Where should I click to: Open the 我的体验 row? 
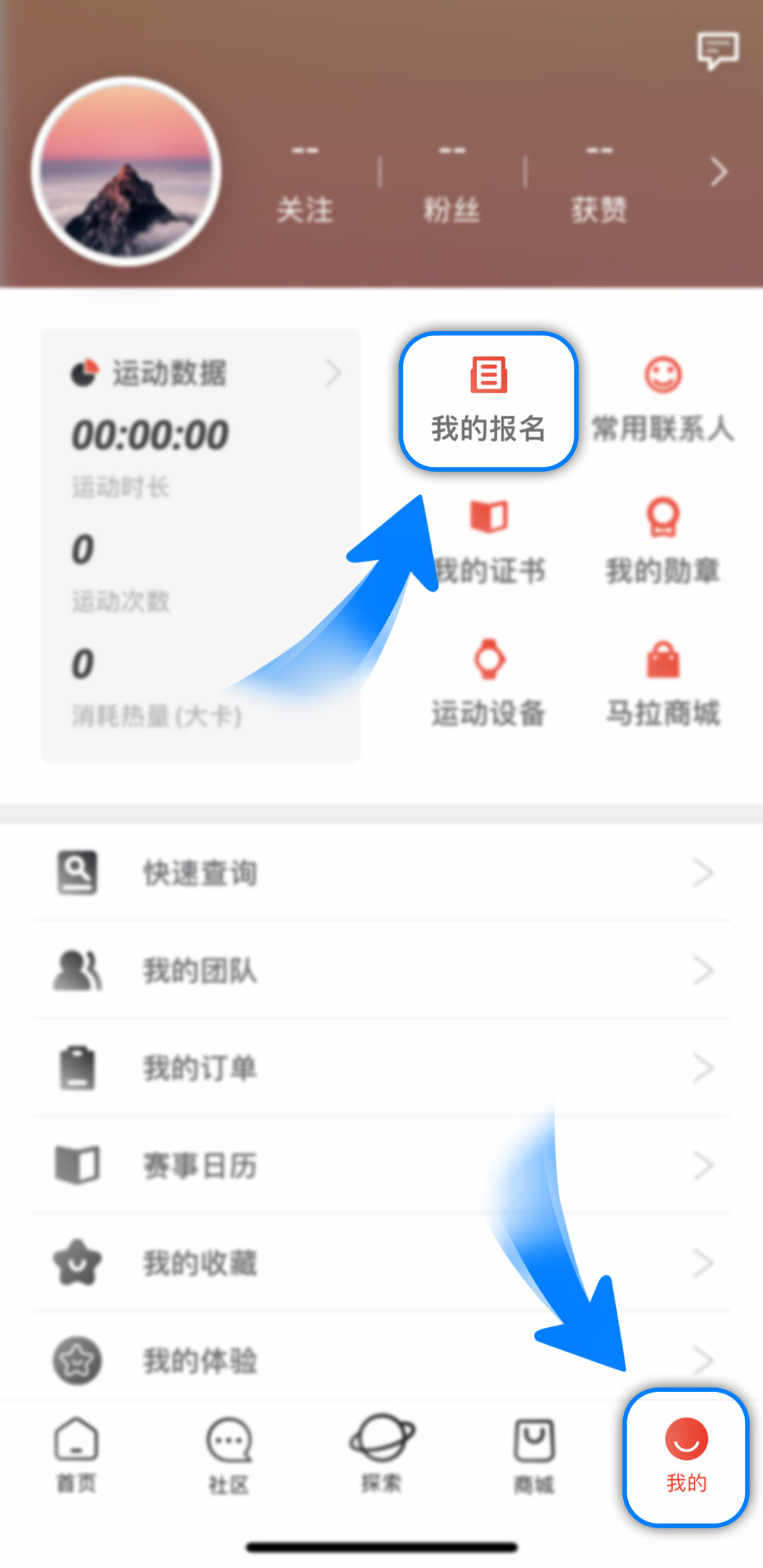[x=381, y=1360]
